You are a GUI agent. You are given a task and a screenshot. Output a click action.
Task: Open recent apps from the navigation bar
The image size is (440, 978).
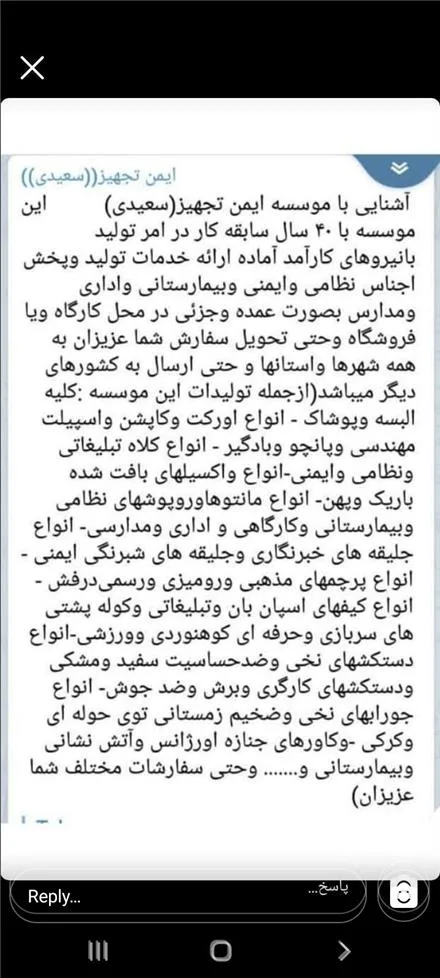[x=98, y=950]
